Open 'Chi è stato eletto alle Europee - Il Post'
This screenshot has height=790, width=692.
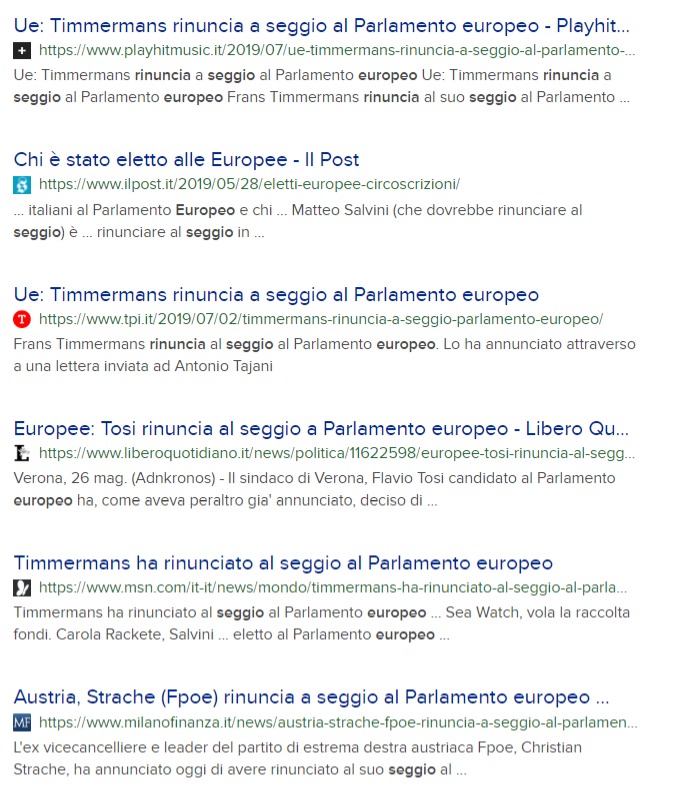[x=186, y=160]
